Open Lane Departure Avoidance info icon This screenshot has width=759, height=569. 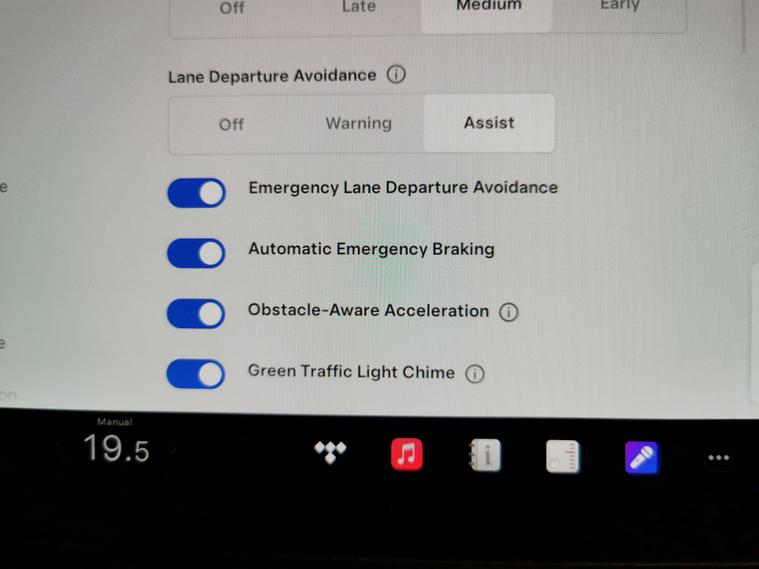pyautogui.click(x=396, y=75)
